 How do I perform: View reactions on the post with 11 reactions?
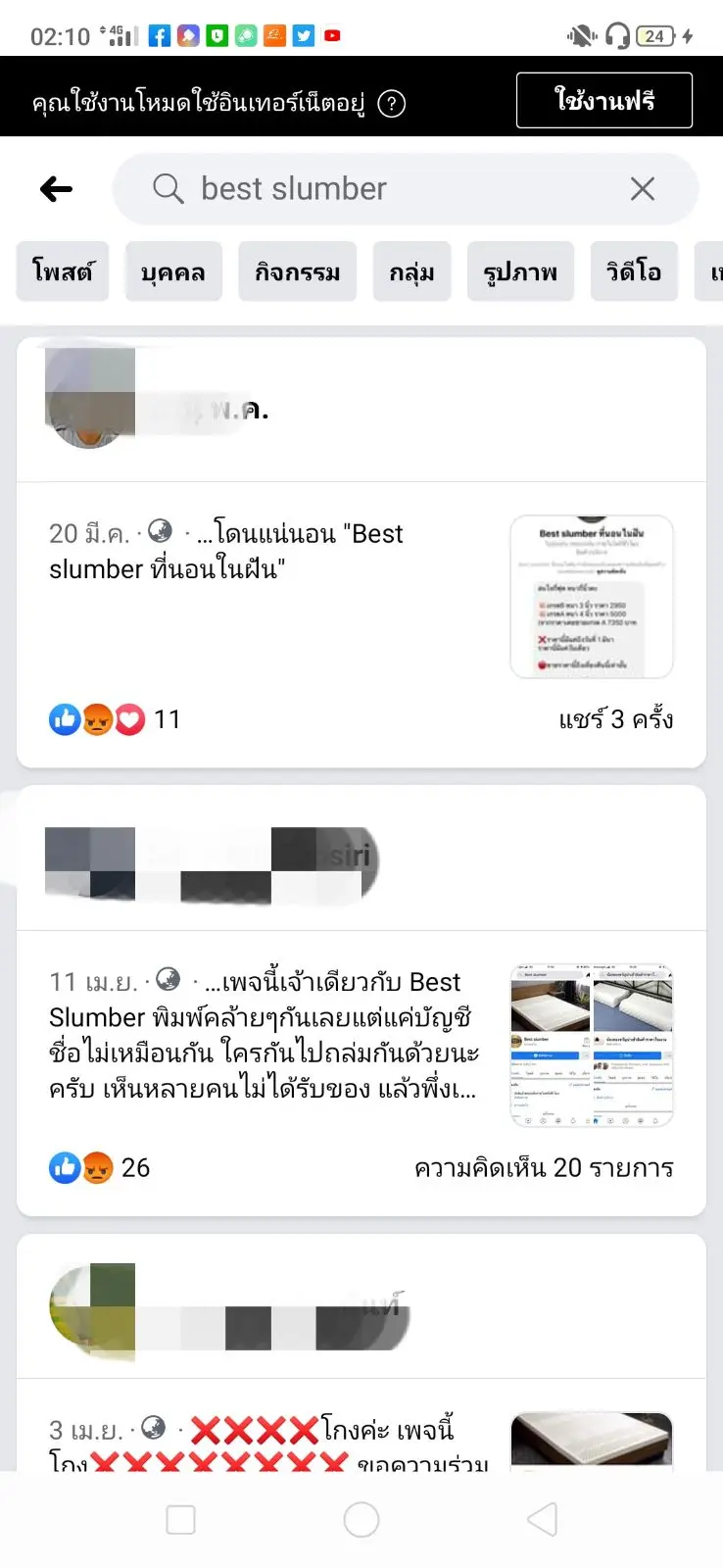click(114, 719)
